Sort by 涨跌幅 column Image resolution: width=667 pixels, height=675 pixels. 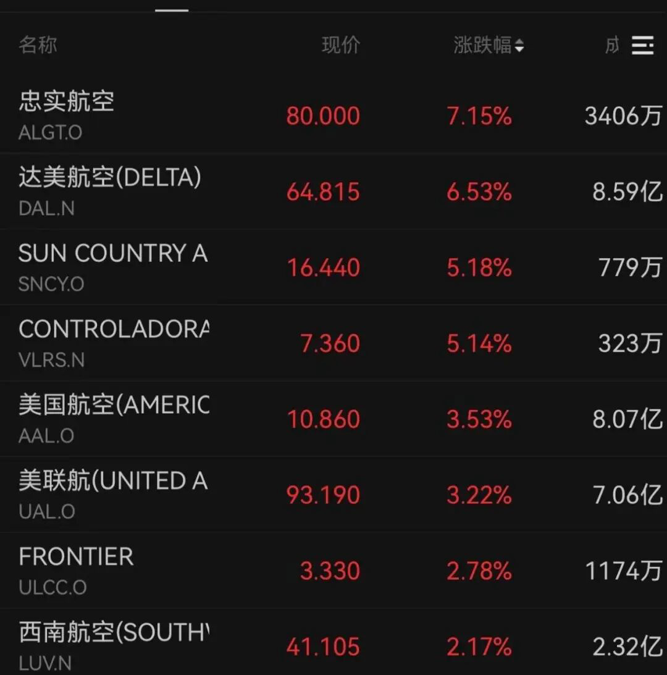[489, 45]
